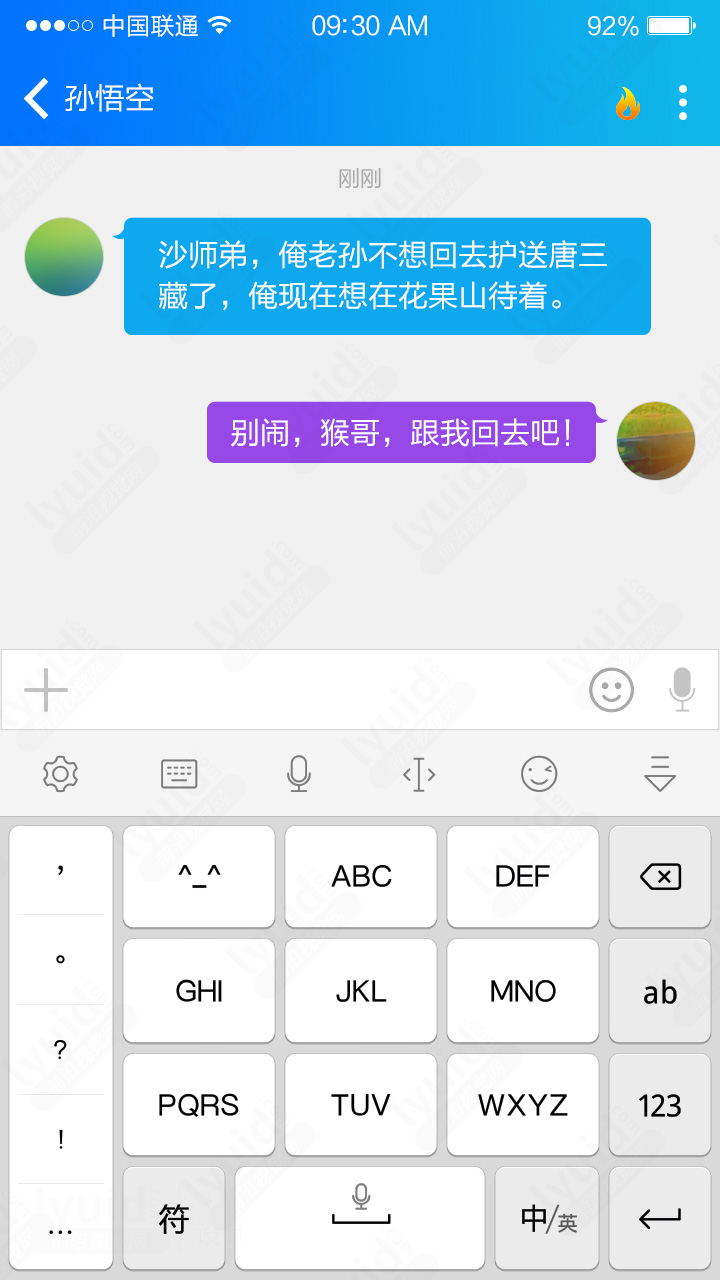Open the three-dot overflow menu

tap(683, 102)
